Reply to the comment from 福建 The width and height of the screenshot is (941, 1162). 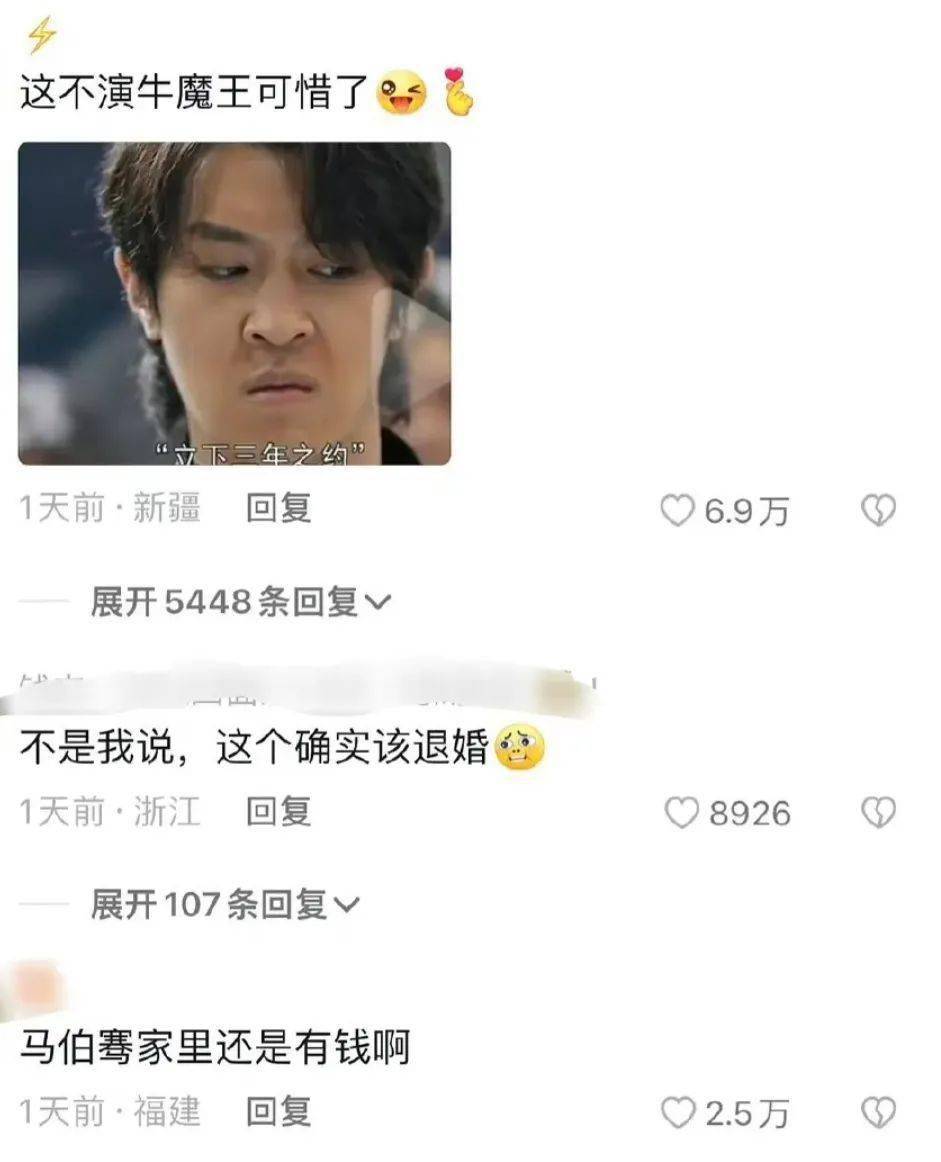pos(279,1111)
